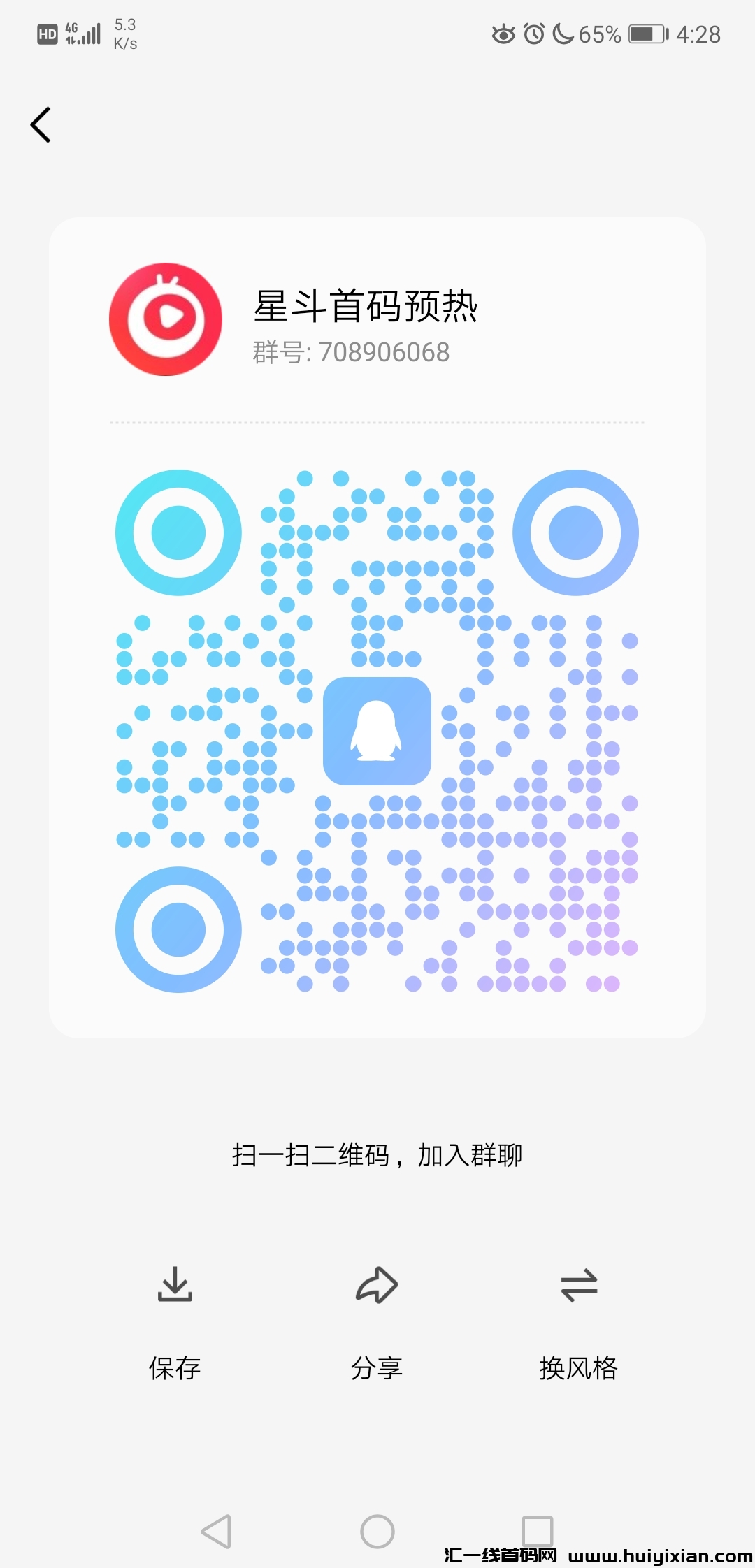The width and height of the screenshot is (755, 1568).
Task: Tap the HD icon in status bar
Action: (x=46, y=33)
